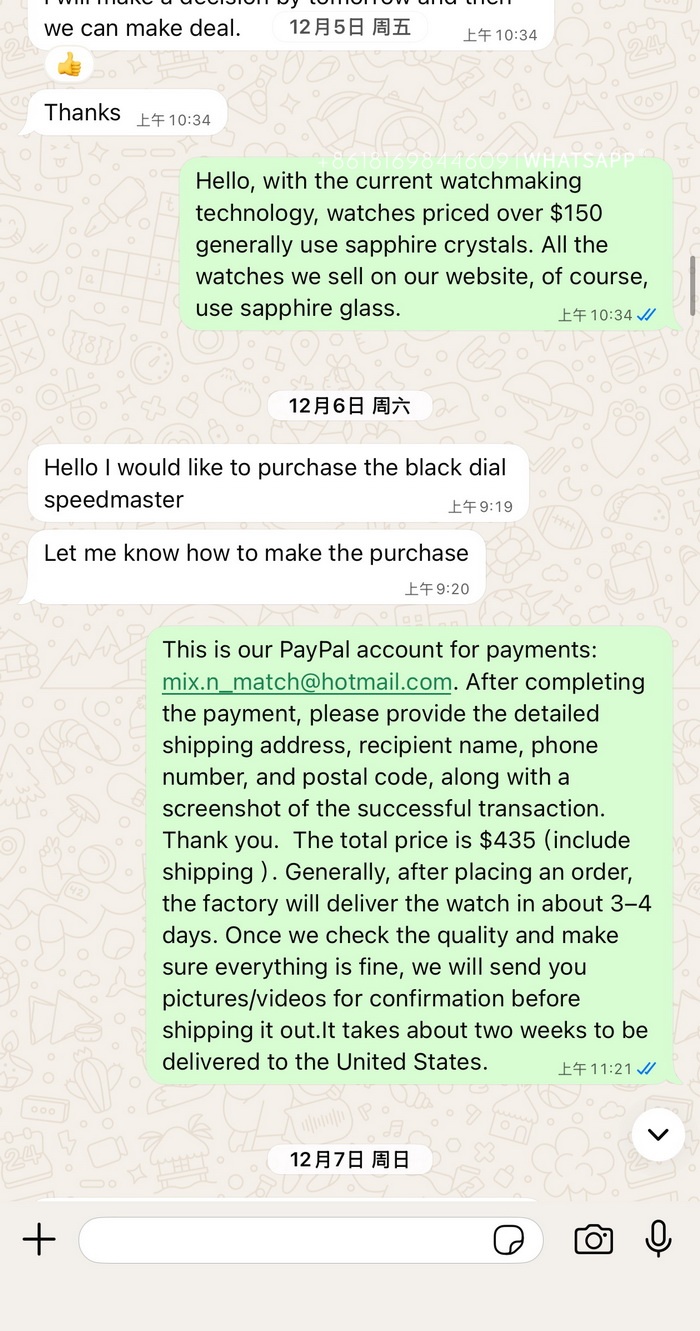Screen dimensions: 700x1331
Task: Open the mix.n_match@hotmail.com email link
Action: (x=307, y=682)
